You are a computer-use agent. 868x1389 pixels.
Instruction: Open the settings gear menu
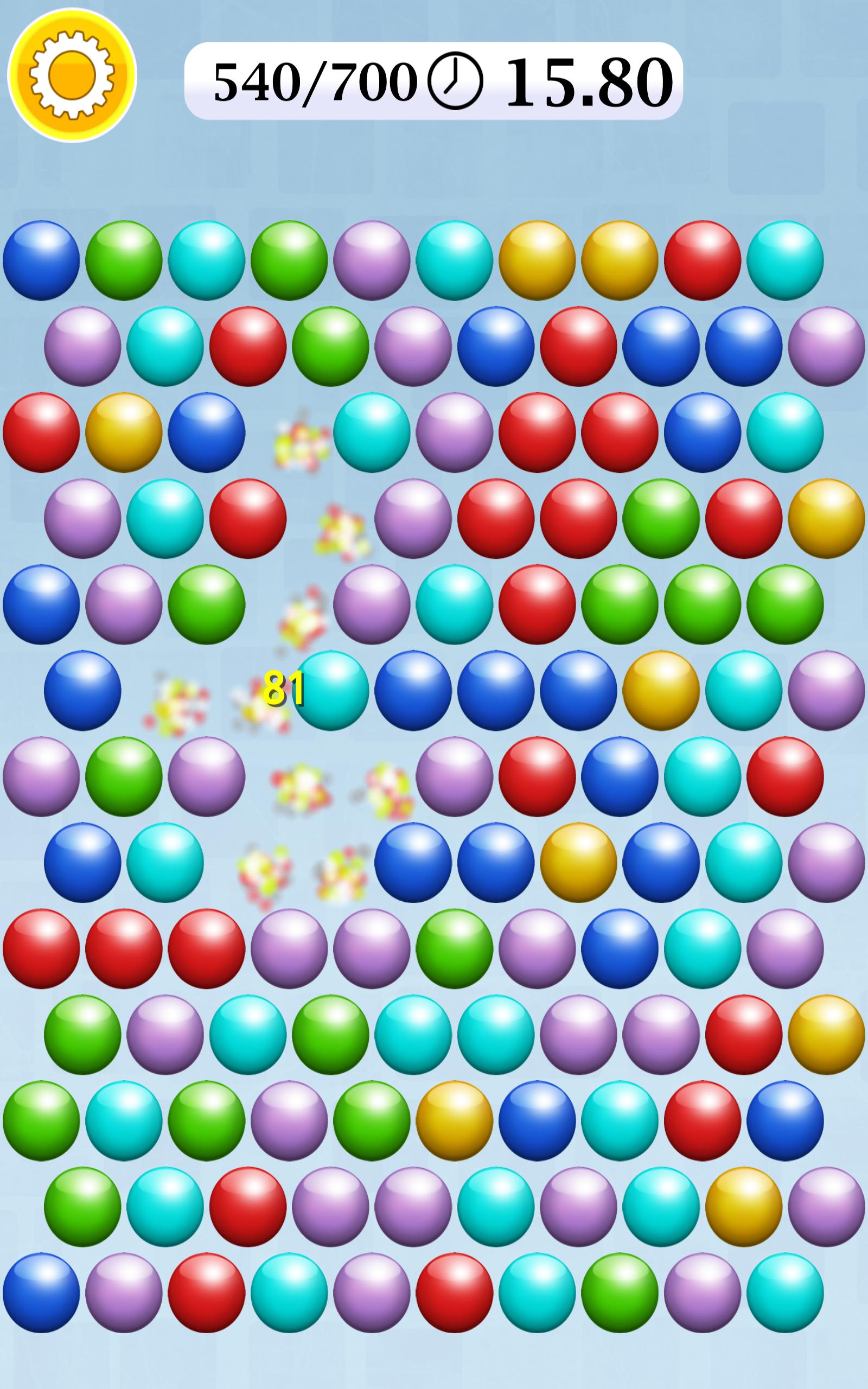72,75
